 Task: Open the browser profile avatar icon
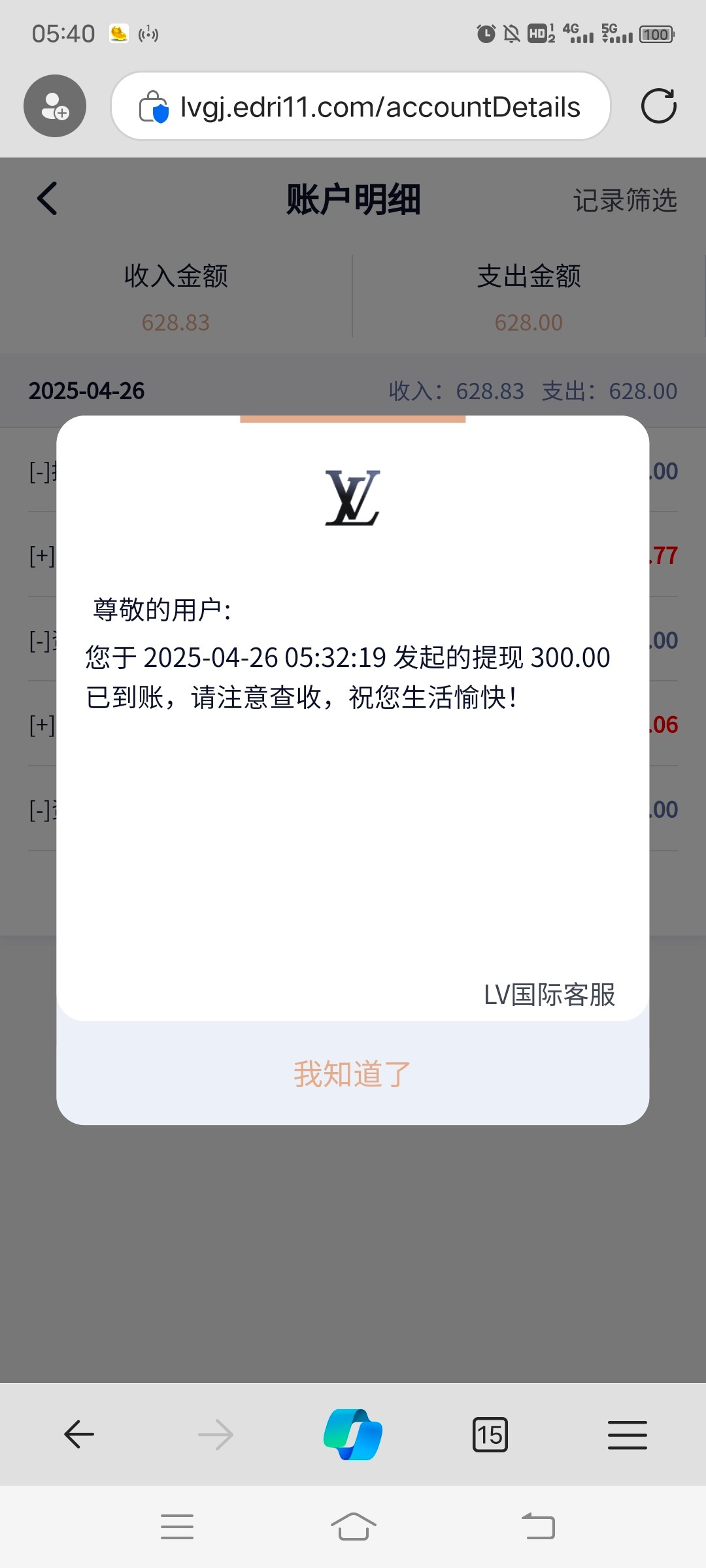(55, 106)
